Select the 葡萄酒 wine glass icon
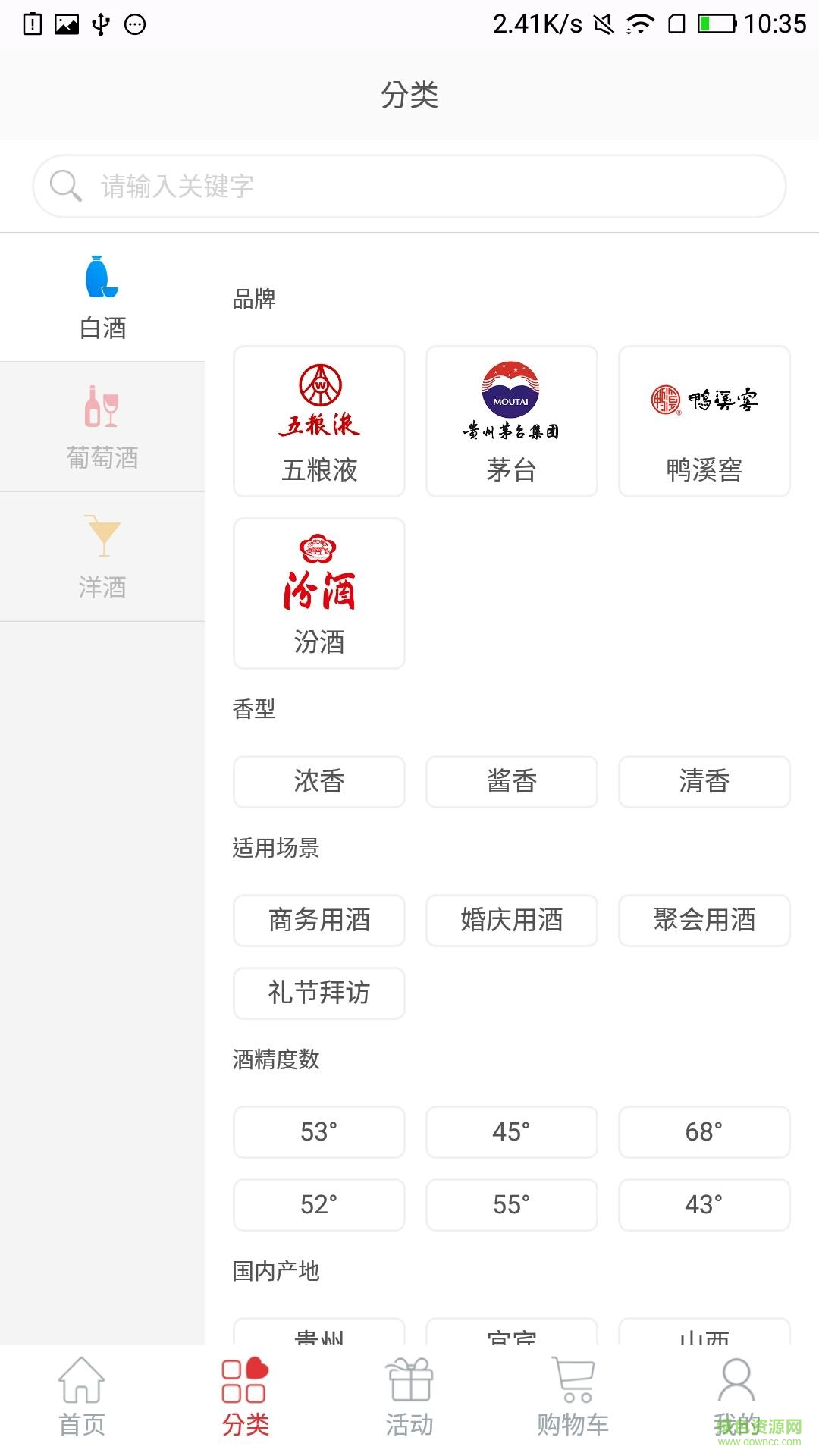This screenshot has width=819, height=1456. click(101, 406)
